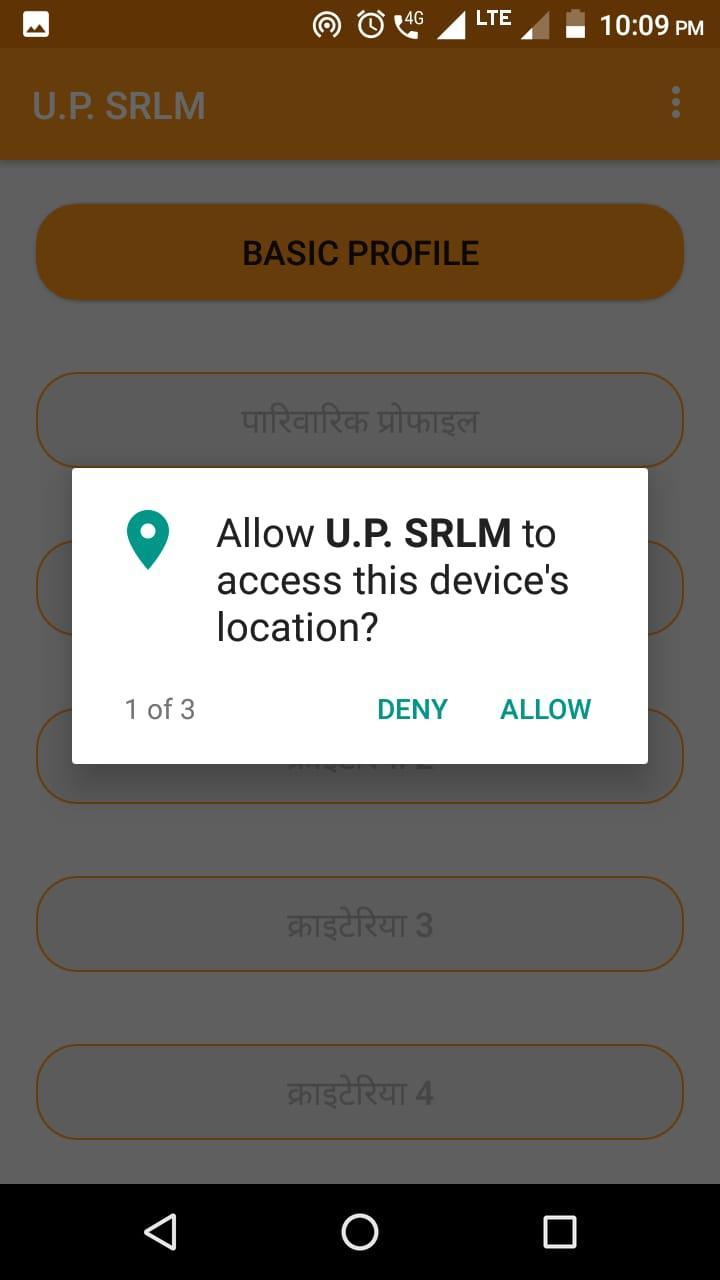Open क्राइटेरिया 4 section
The height and width of the screenshot is (1280, 720).
360,1092
